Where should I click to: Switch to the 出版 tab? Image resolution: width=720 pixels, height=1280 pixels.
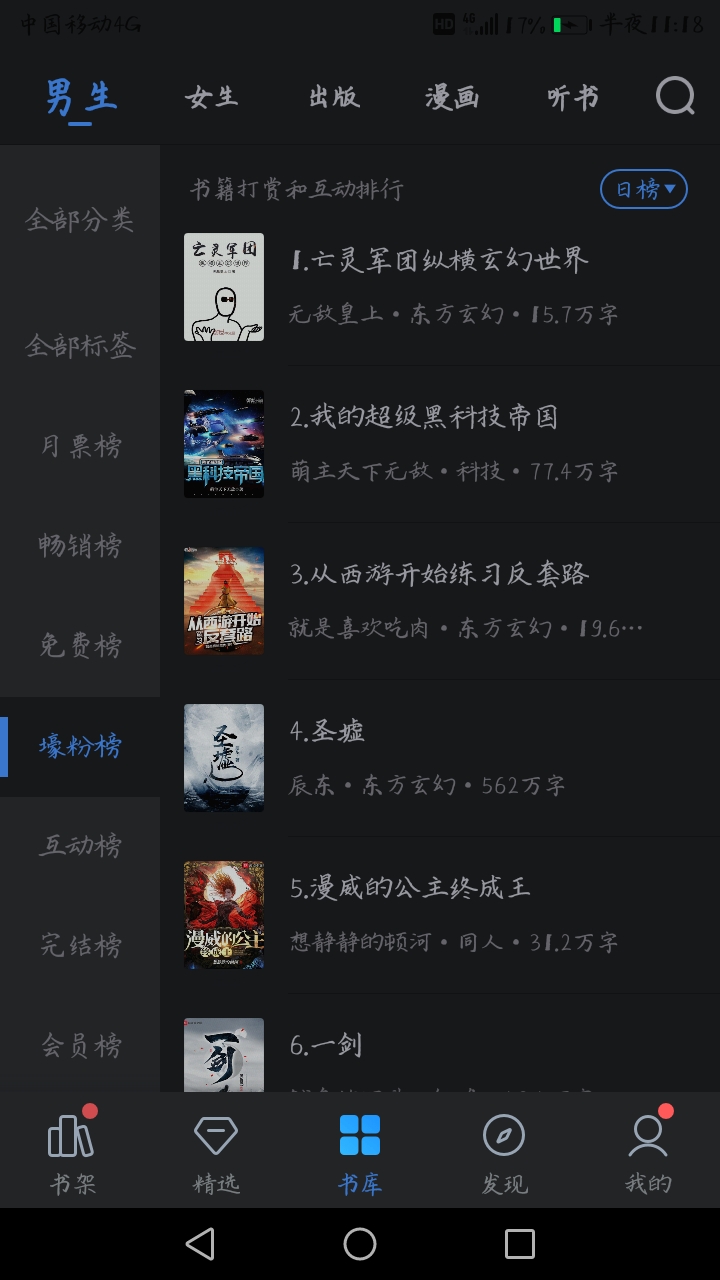[x=334, y=97]
